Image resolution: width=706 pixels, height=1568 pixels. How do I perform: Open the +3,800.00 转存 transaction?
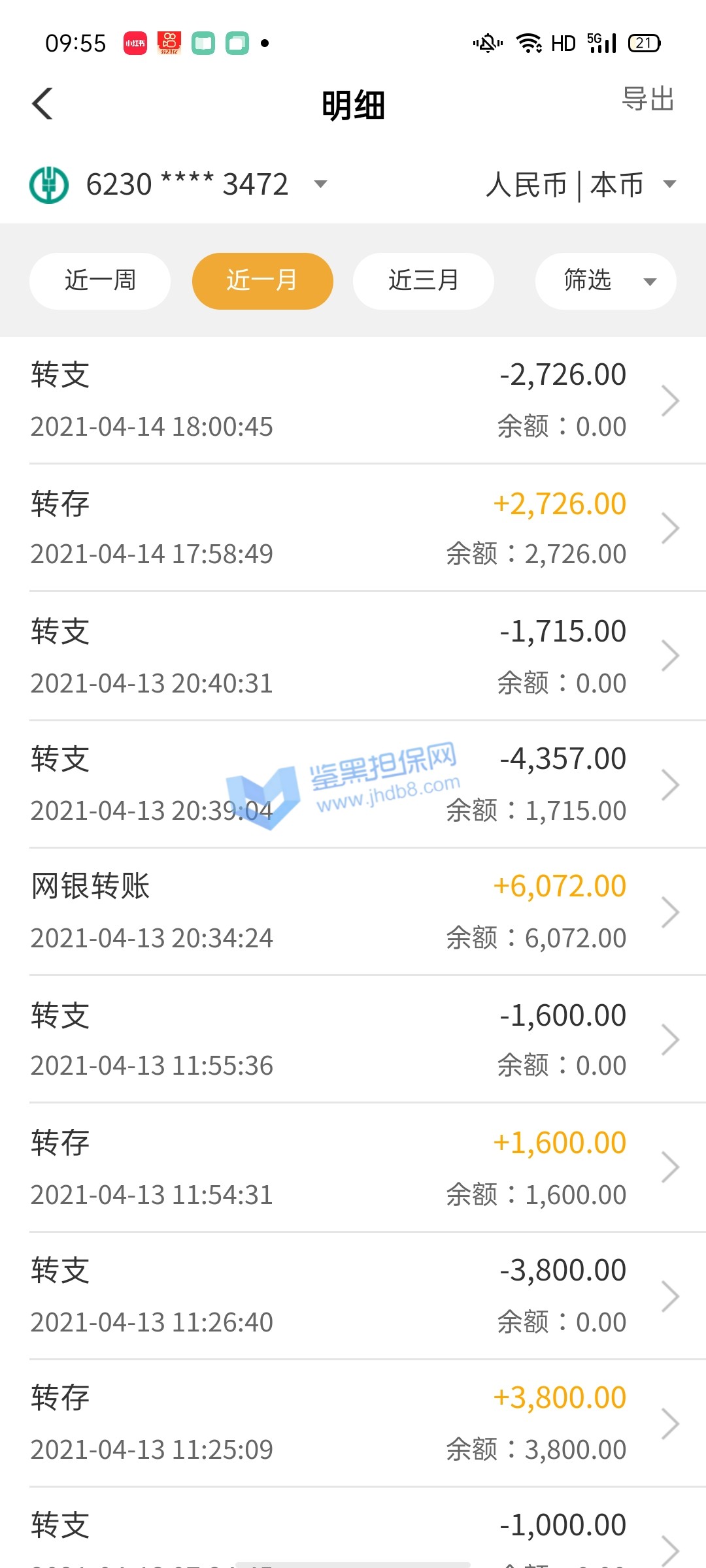point(353,1423)
